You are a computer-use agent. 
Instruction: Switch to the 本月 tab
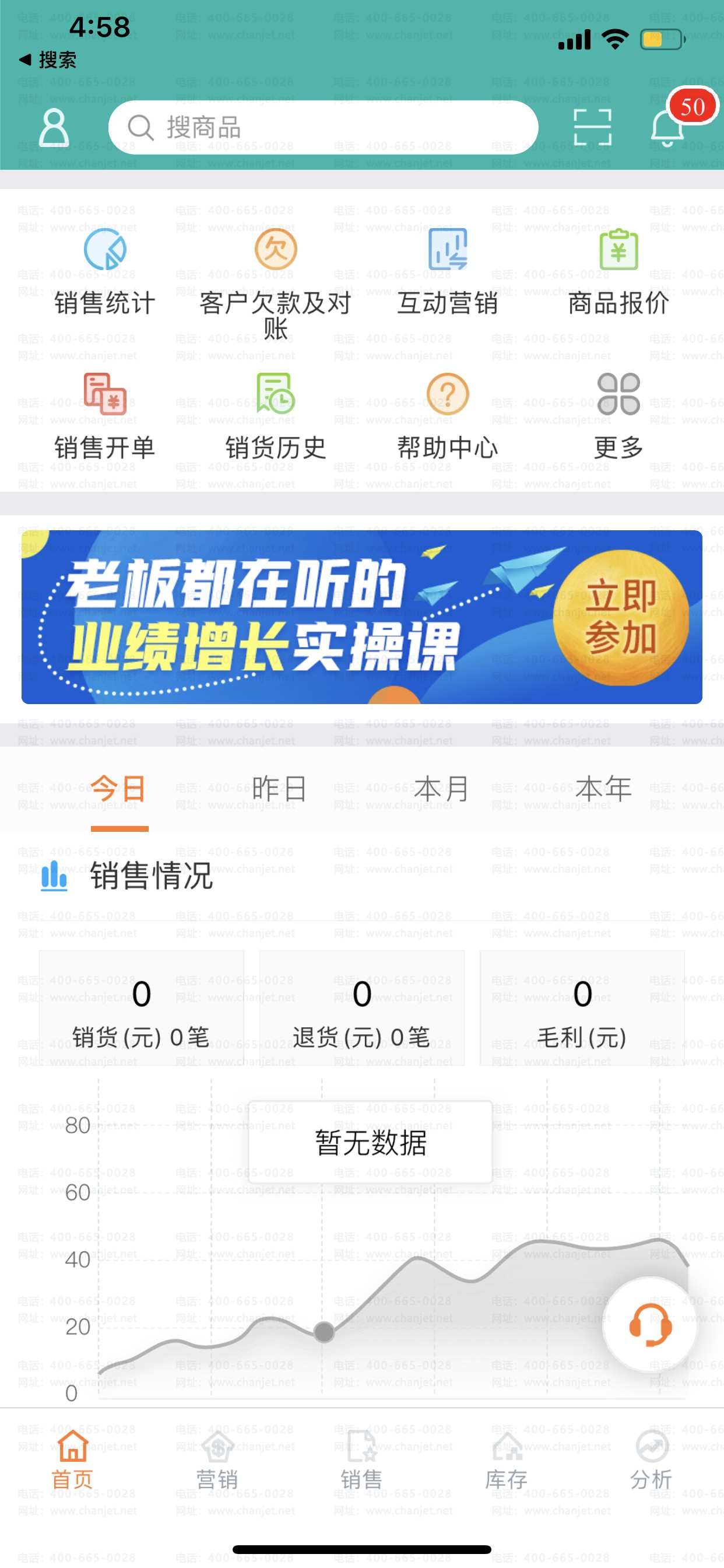click(441, 789)
